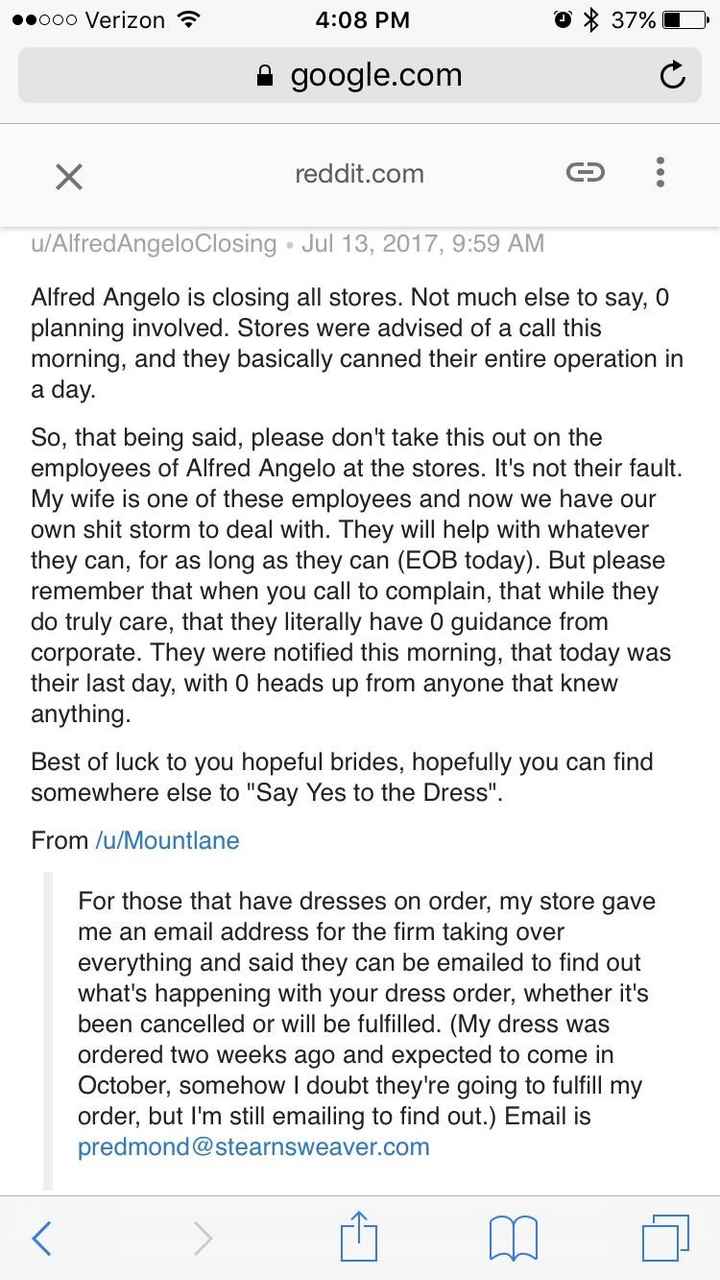Image resolution: width=720 pixels, height=1280 pixels.
Task: Tap the google.com address bar
Action: [375, 74]
